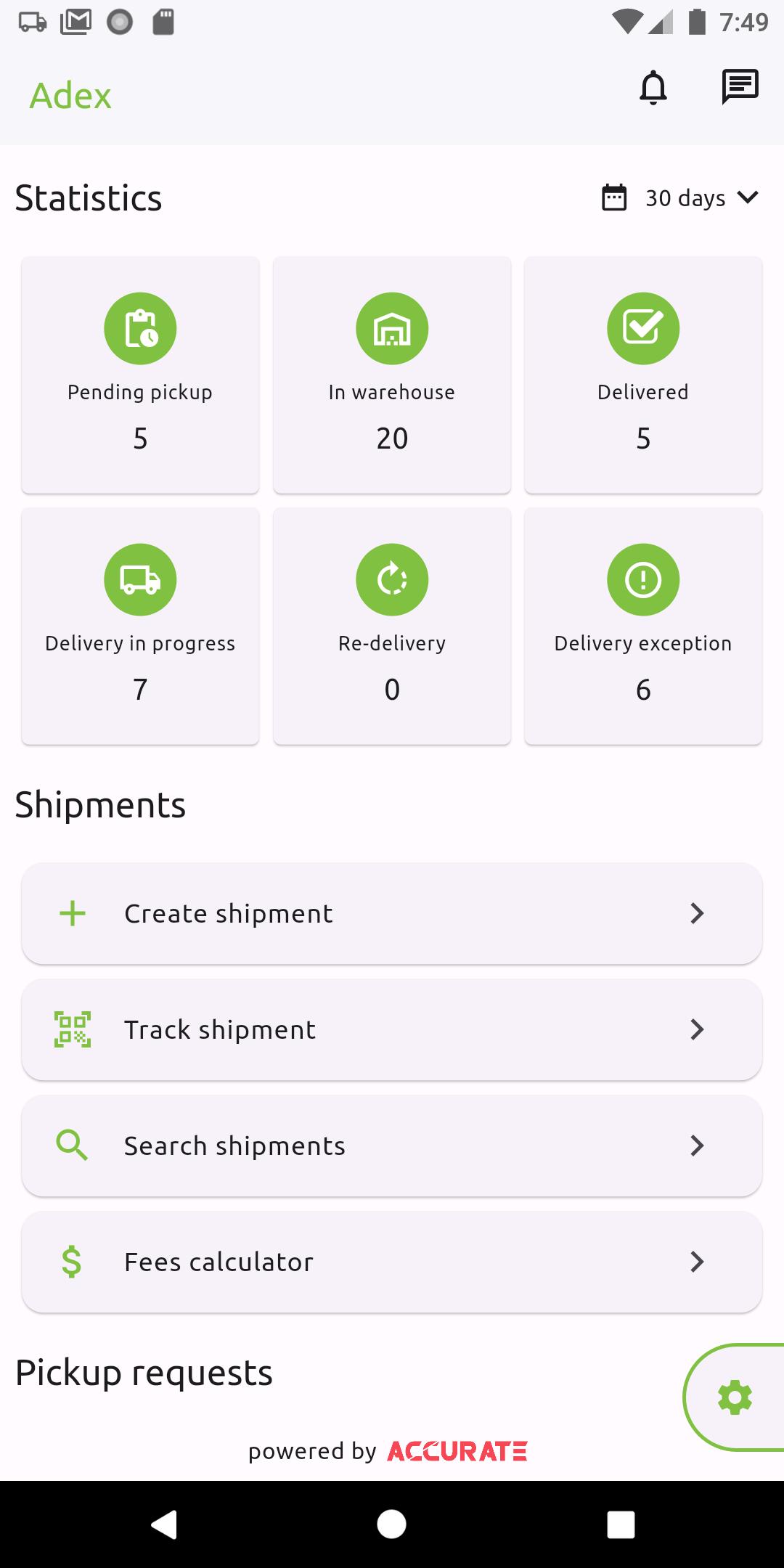This screenshot has width=784, height=1568.
Task: View Delivered shipments card
Action: [x=643, y=375]
